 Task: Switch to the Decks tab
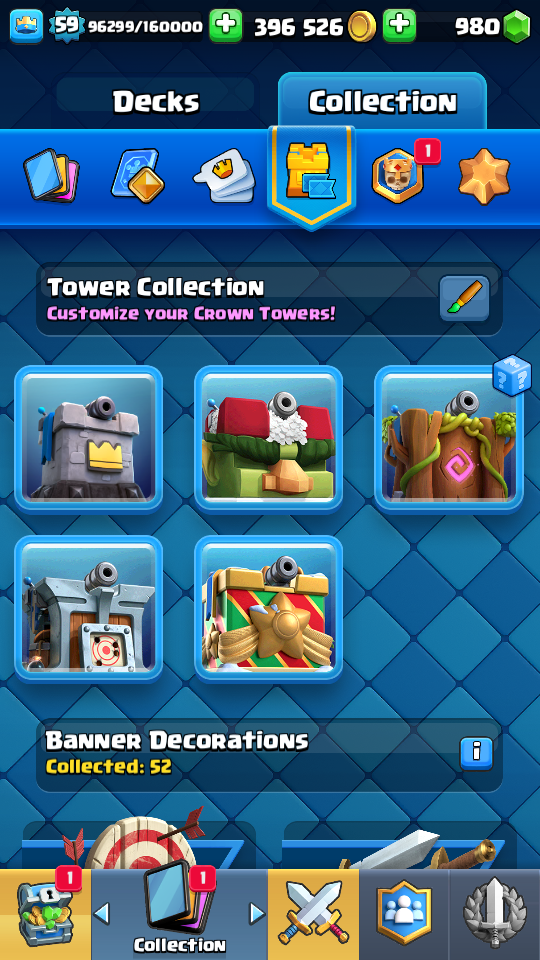(x=156, y=102)
